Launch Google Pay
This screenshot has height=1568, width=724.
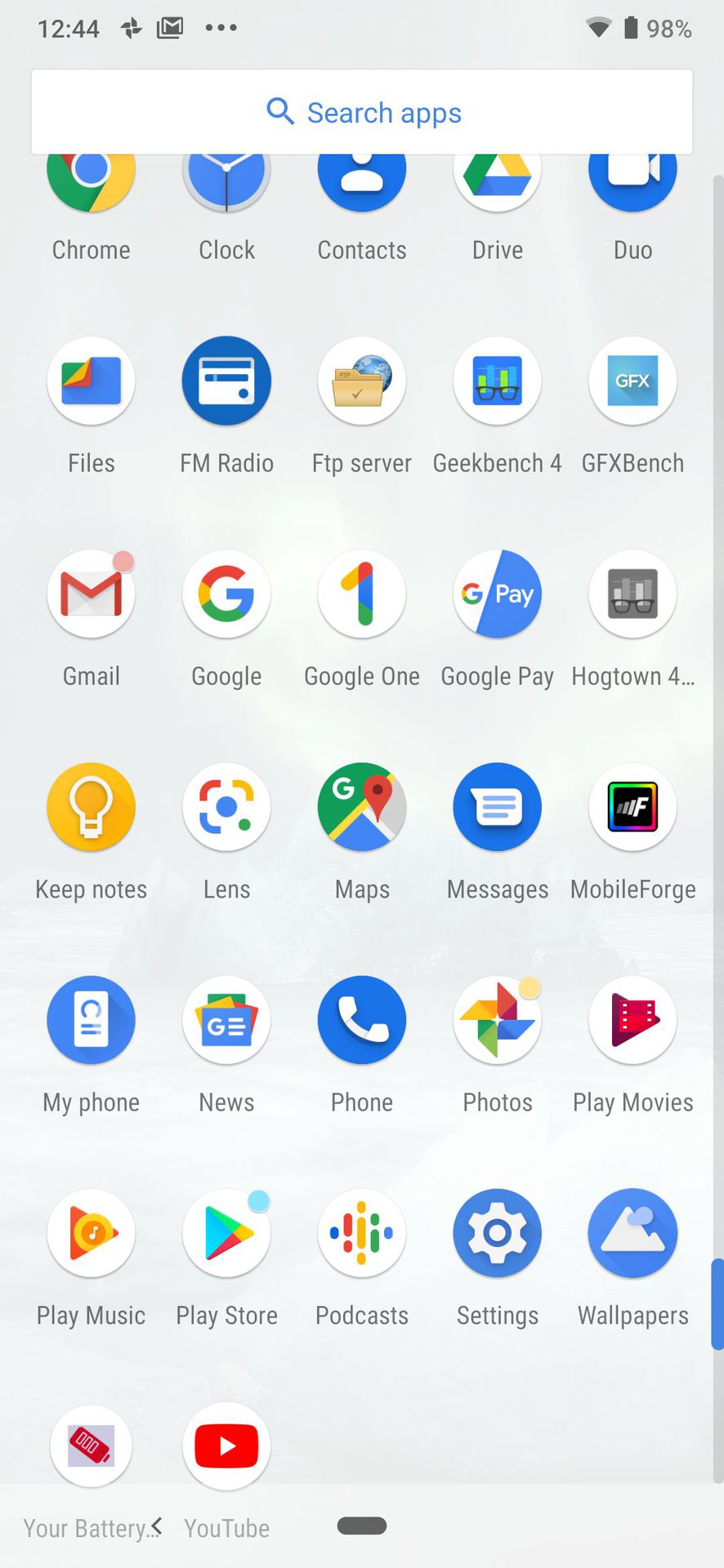[x=497, y=595]
